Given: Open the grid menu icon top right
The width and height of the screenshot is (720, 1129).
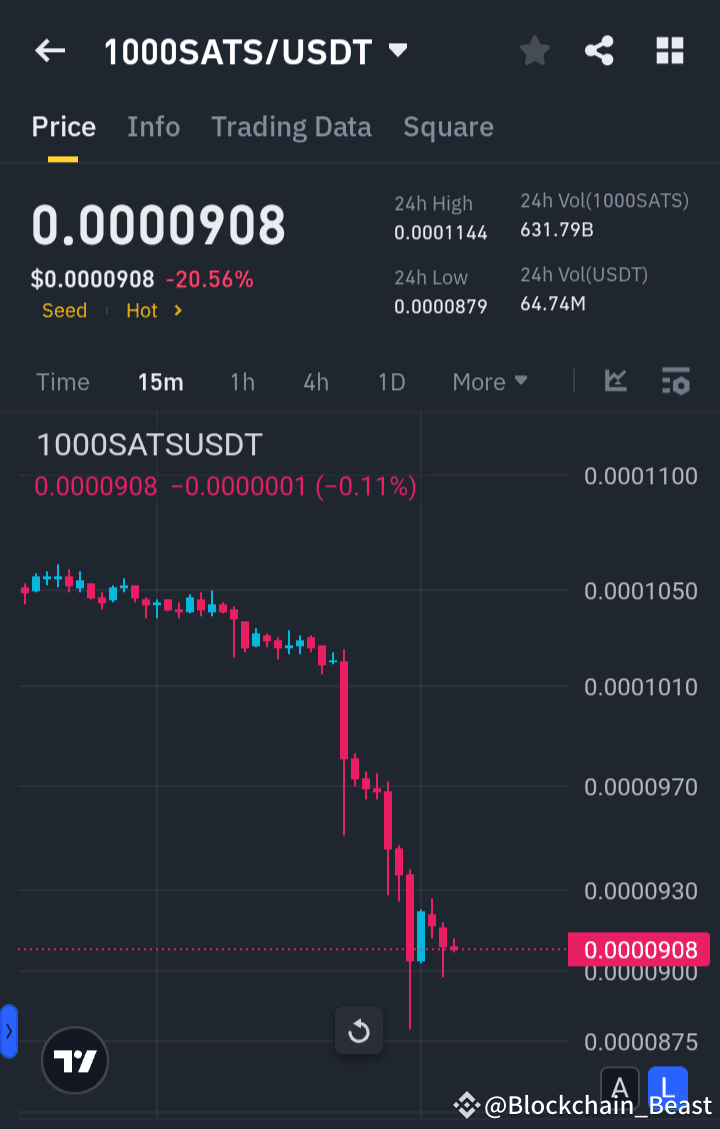Looking at the screenshot, I should coord(669,51).
